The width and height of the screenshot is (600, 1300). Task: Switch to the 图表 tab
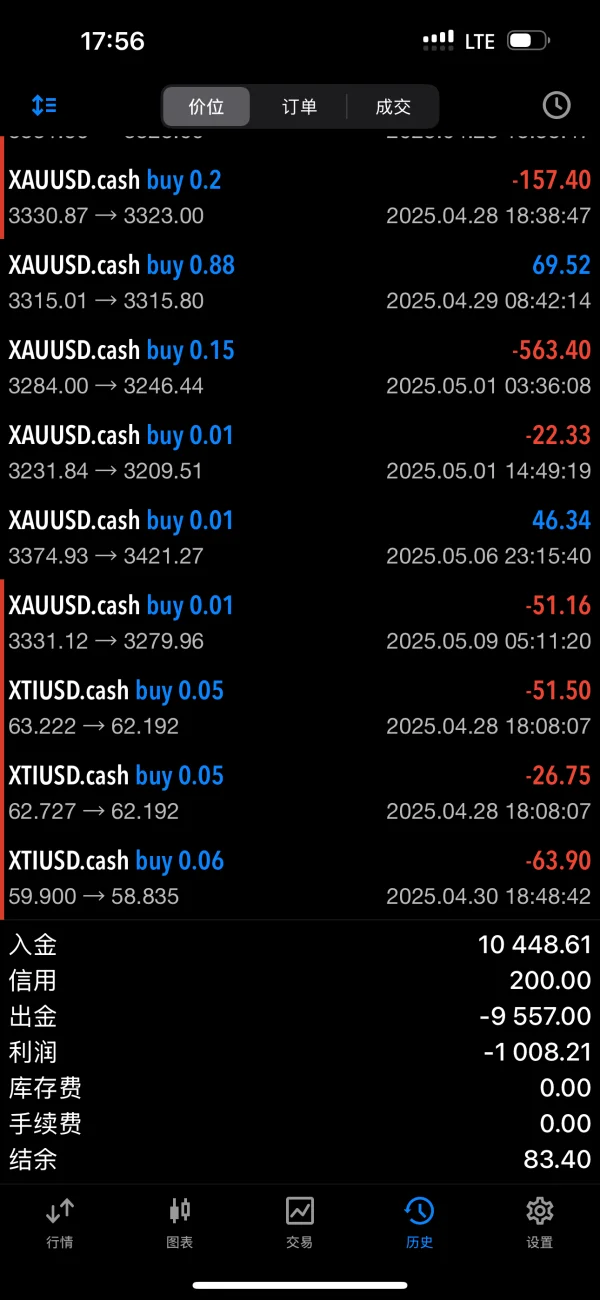pyautogui.click(x=180, y=1223)
